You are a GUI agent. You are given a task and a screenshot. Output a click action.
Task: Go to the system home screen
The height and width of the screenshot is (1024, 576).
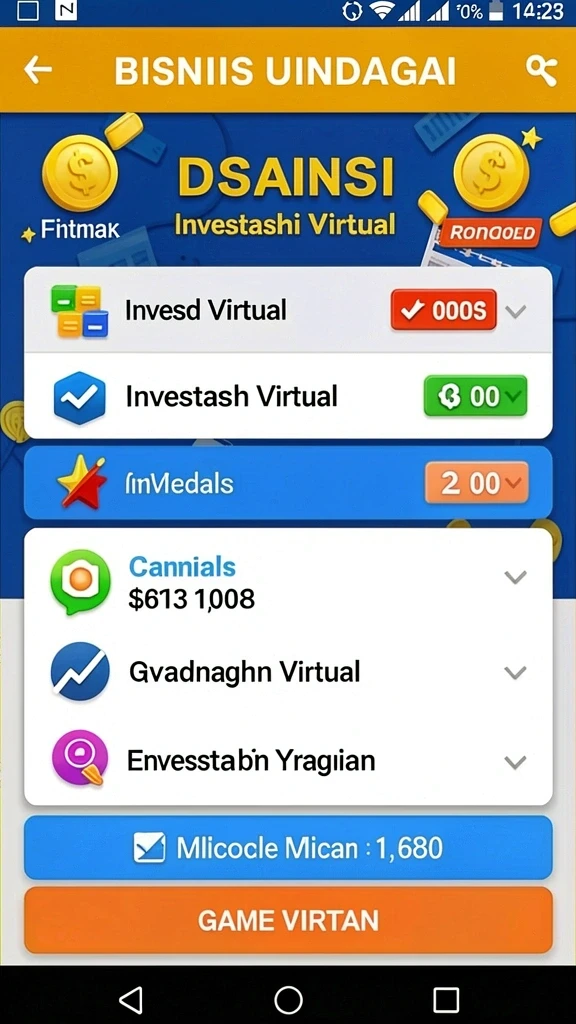click(x=288, y=999)
